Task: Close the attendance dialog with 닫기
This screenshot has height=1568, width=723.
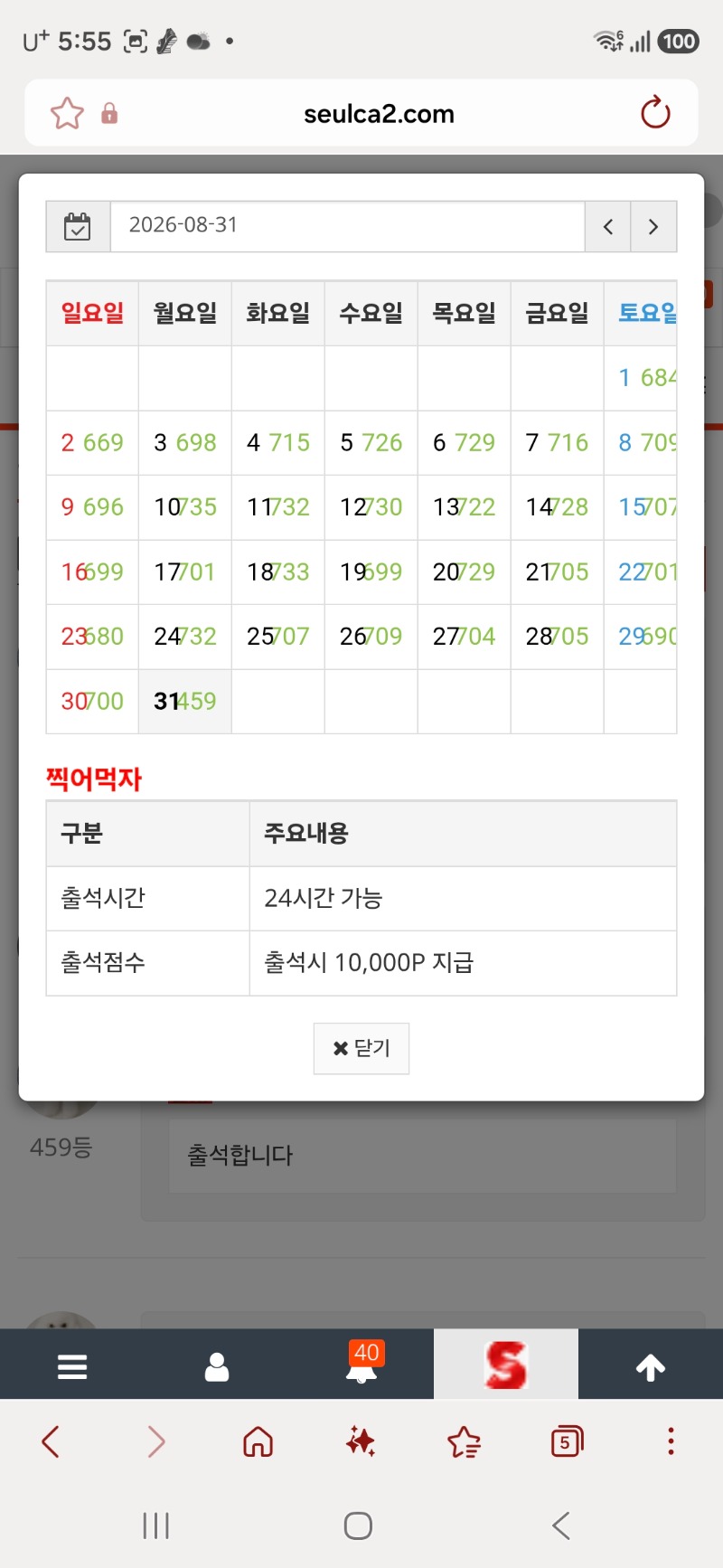Action: (x=361, y=1048)
